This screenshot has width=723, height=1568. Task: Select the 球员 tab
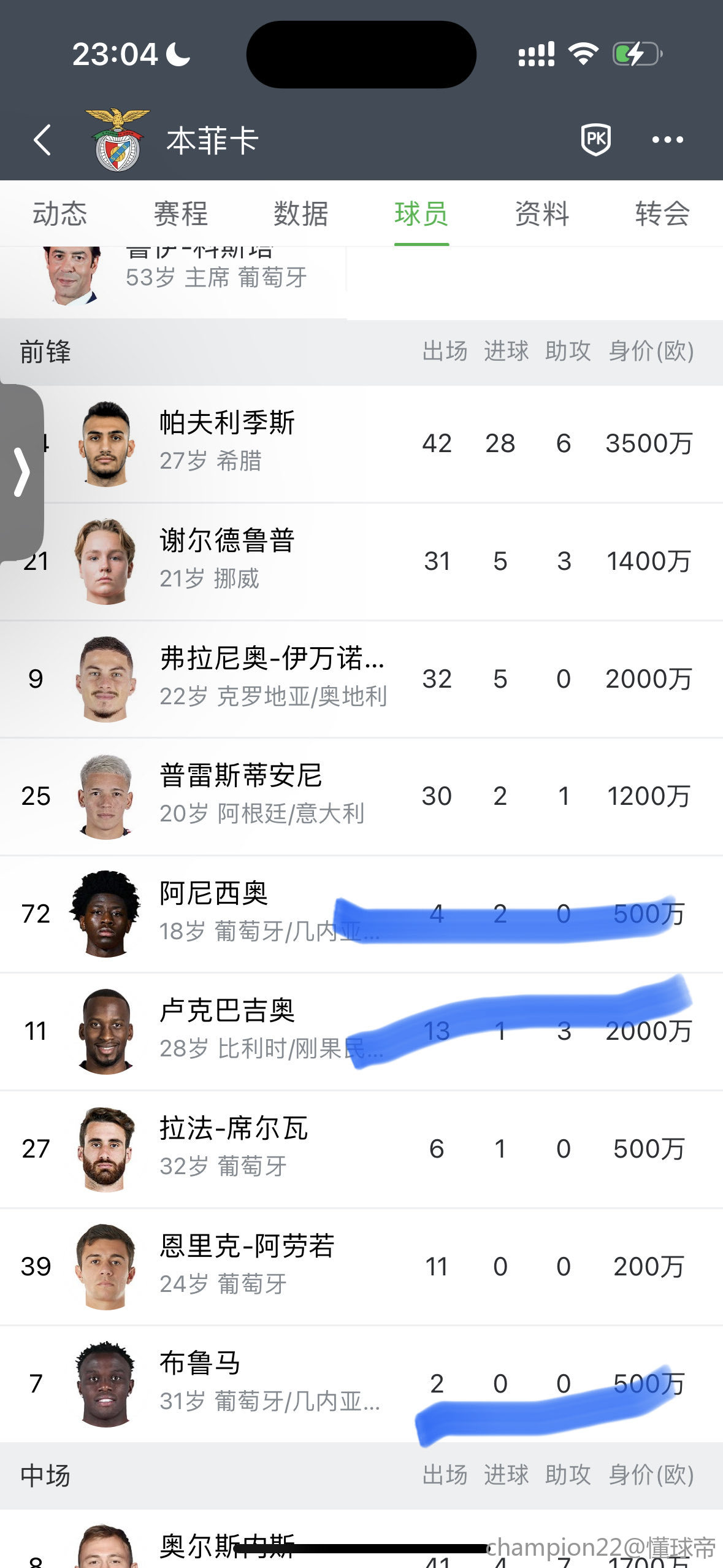(x=421, y=214)
